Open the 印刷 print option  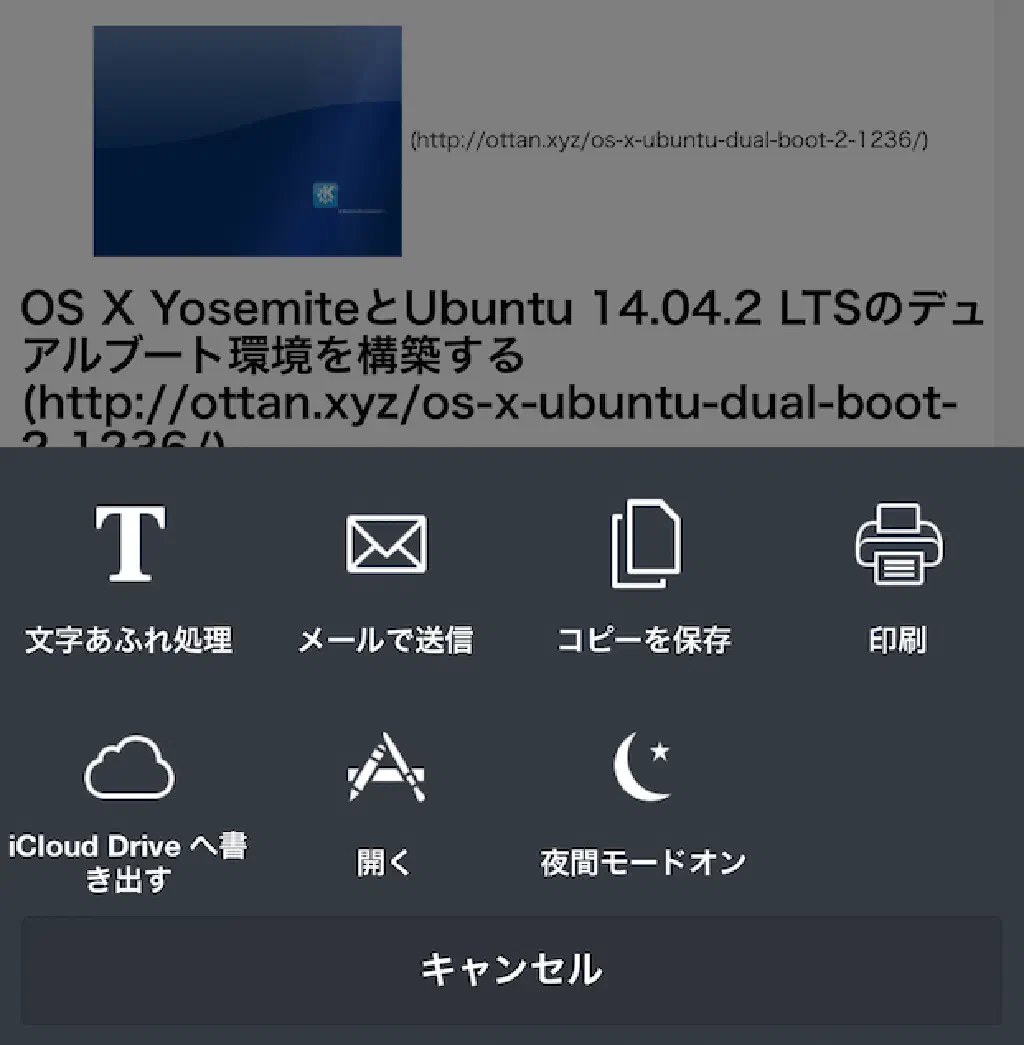tap(898, 575)
